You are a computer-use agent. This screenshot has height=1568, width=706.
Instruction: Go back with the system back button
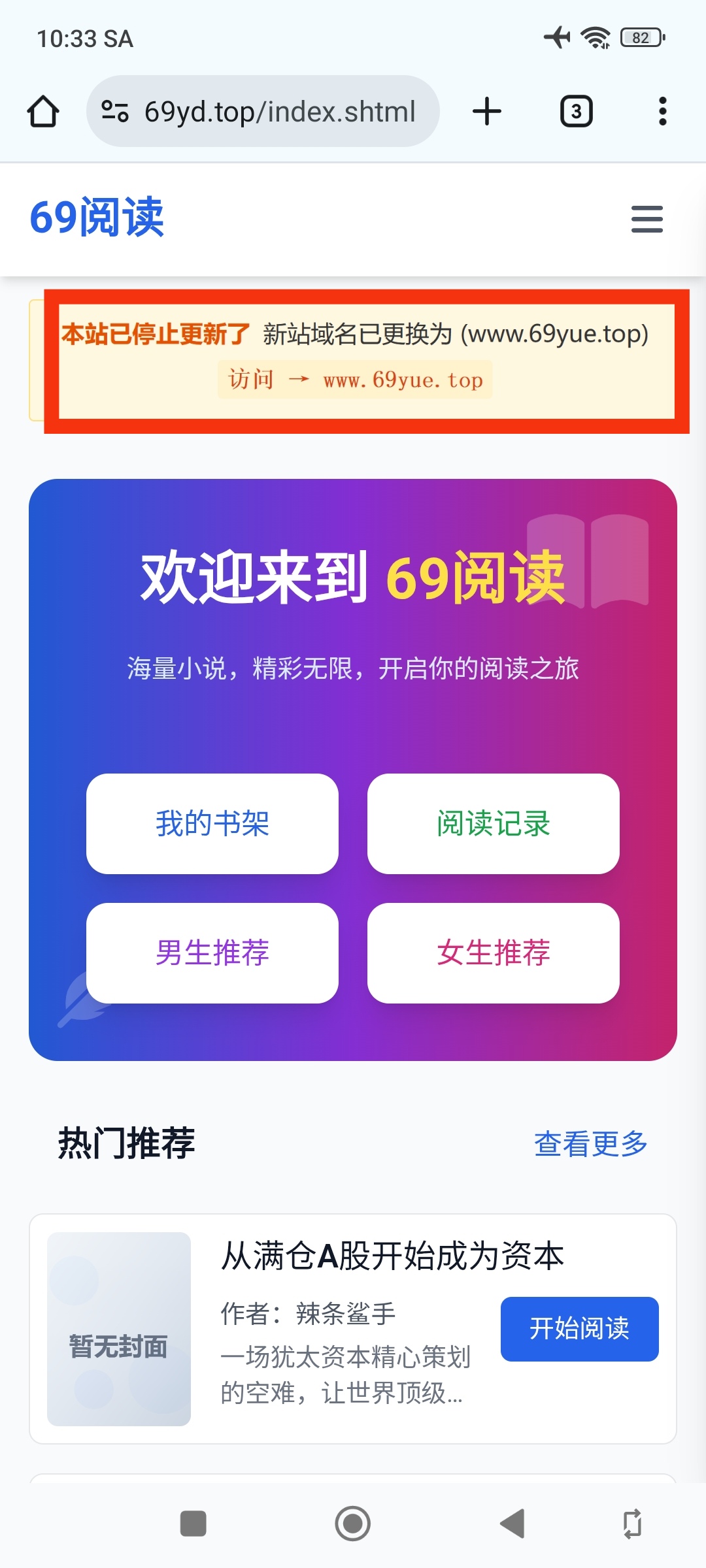point(513,1524)
